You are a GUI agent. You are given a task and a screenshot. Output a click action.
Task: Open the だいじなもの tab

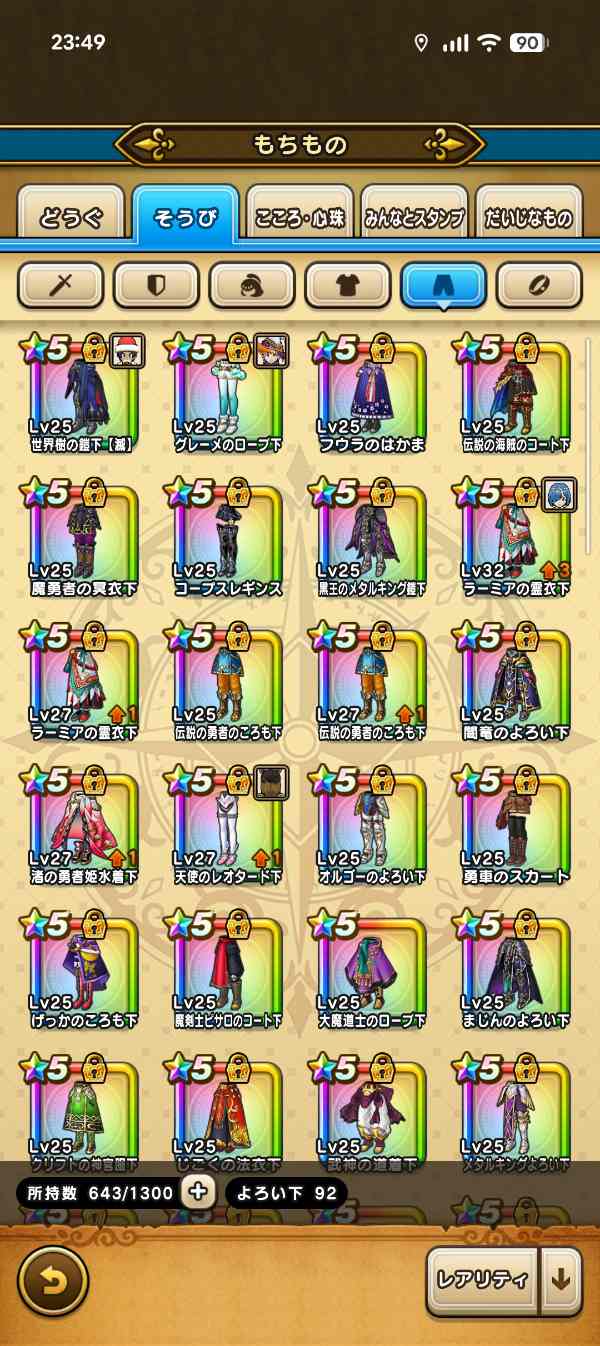(x=529, y=217)
